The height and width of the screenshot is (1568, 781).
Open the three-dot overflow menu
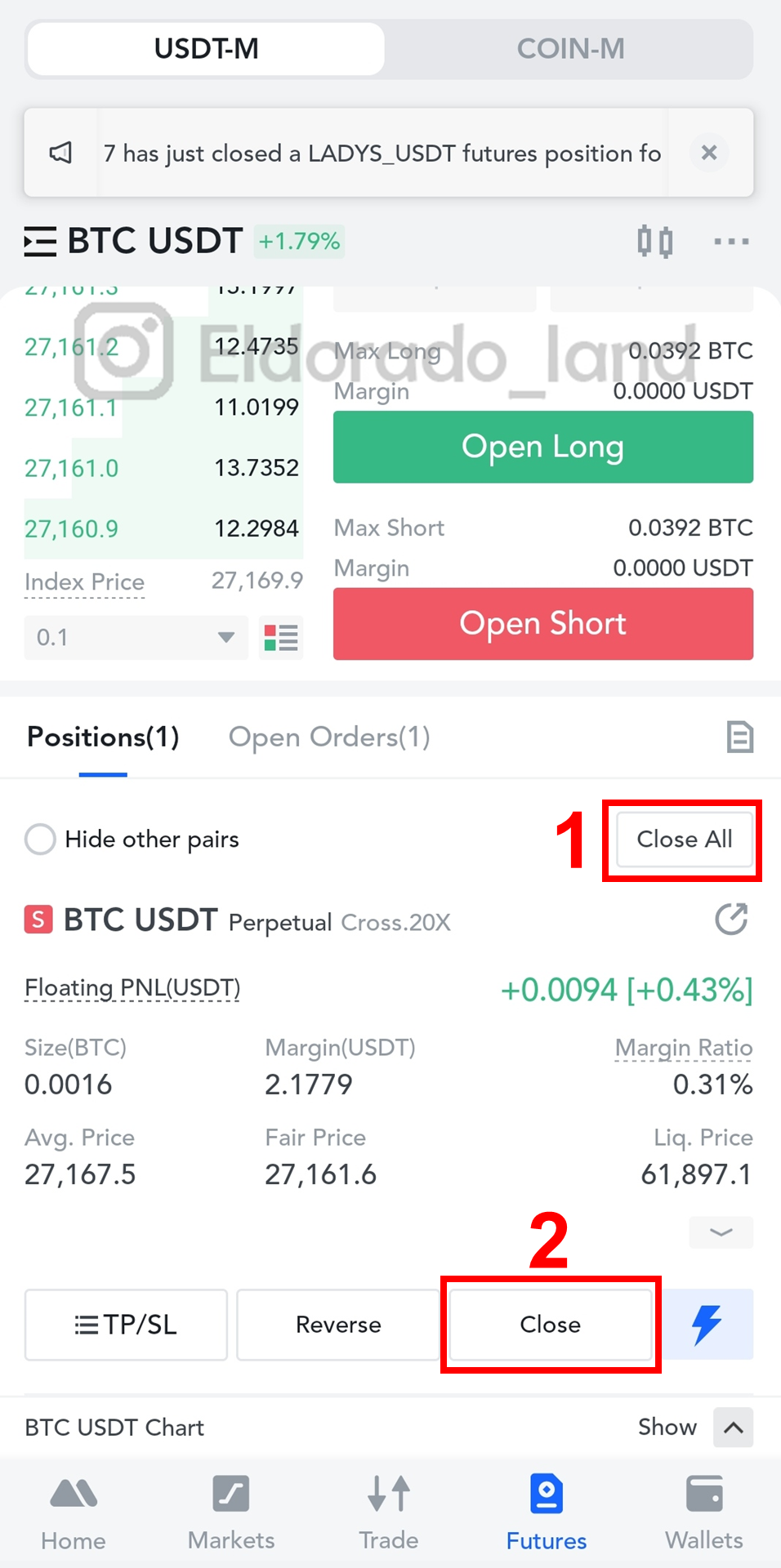(x=731, y=242)
